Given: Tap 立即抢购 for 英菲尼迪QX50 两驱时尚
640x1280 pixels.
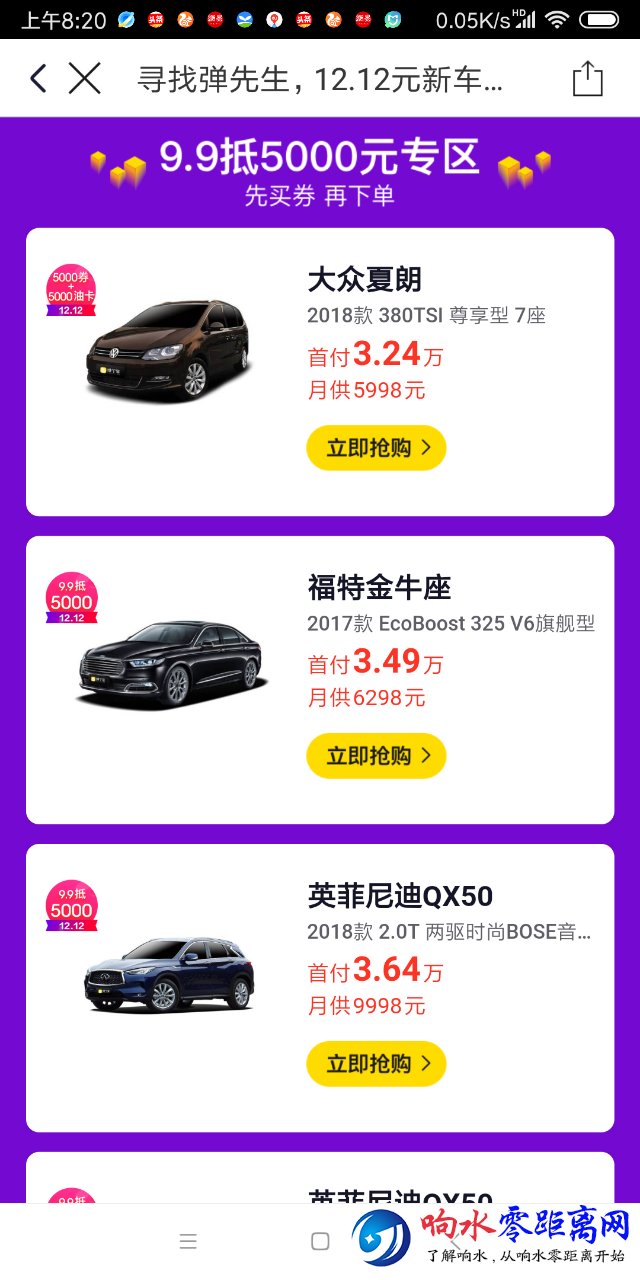Looking at the screenshot, I should pyautogui.click(x=376, y=1064).
